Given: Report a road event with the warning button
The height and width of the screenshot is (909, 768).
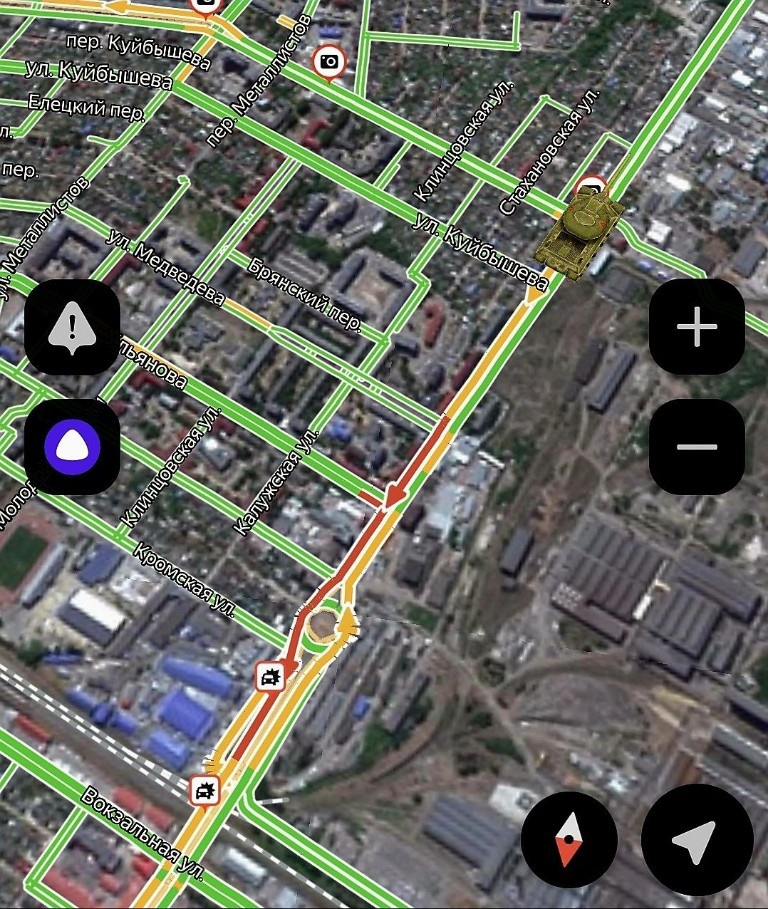Looking at the screenshot, I should coord(72,328).
